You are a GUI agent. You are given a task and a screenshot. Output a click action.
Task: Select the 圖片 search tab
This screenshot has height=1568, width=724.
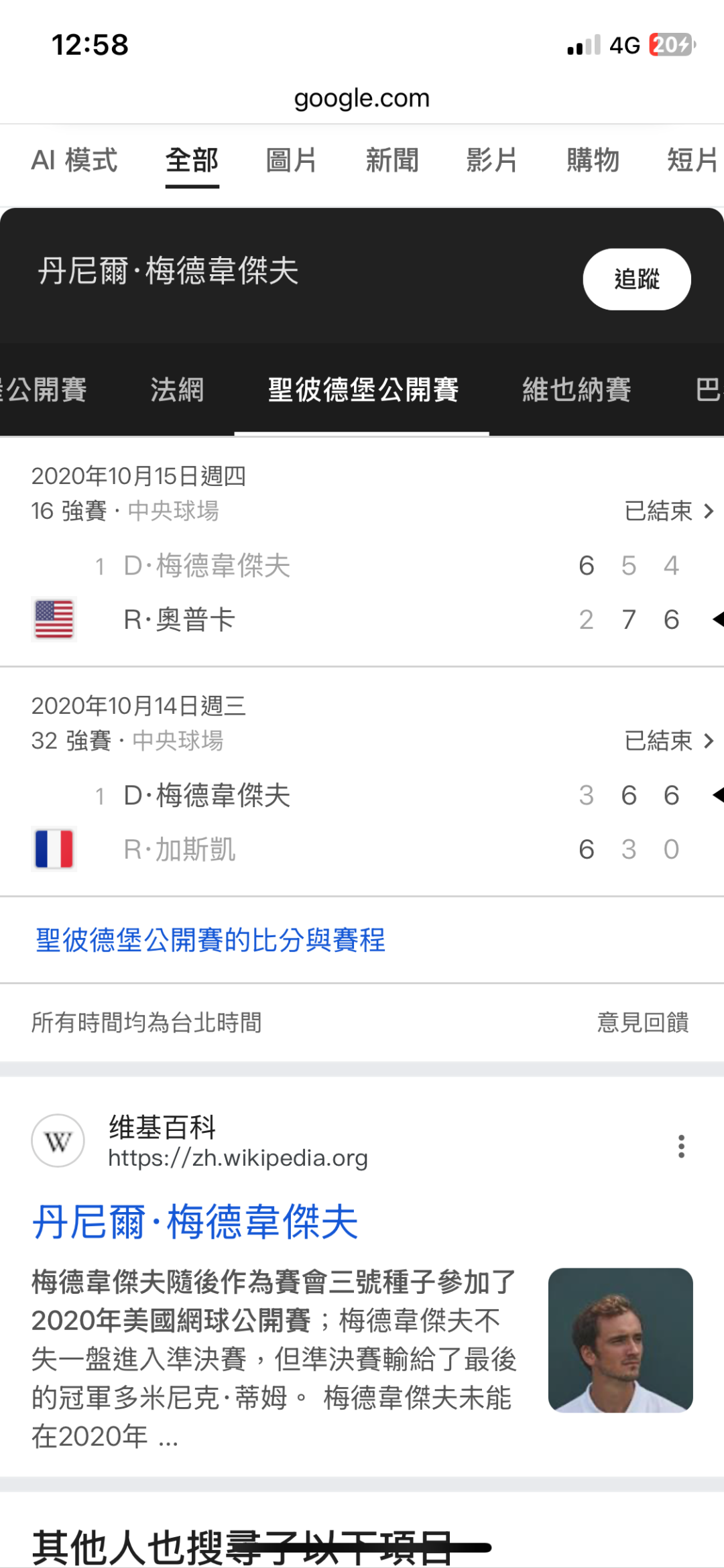click(x=291, y=161)
